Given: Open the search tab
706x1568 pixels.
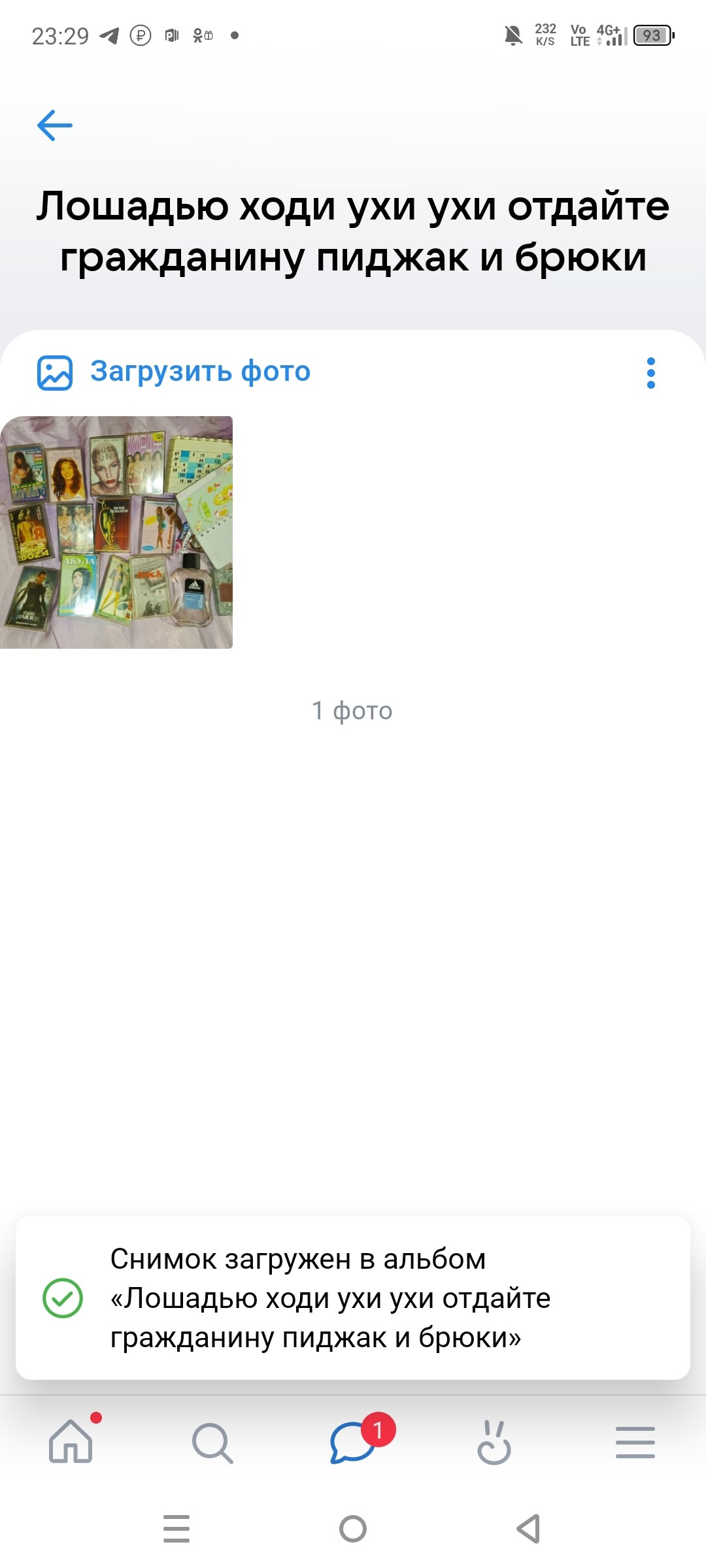Looking at the screenshot, I should click(212, 1442).
